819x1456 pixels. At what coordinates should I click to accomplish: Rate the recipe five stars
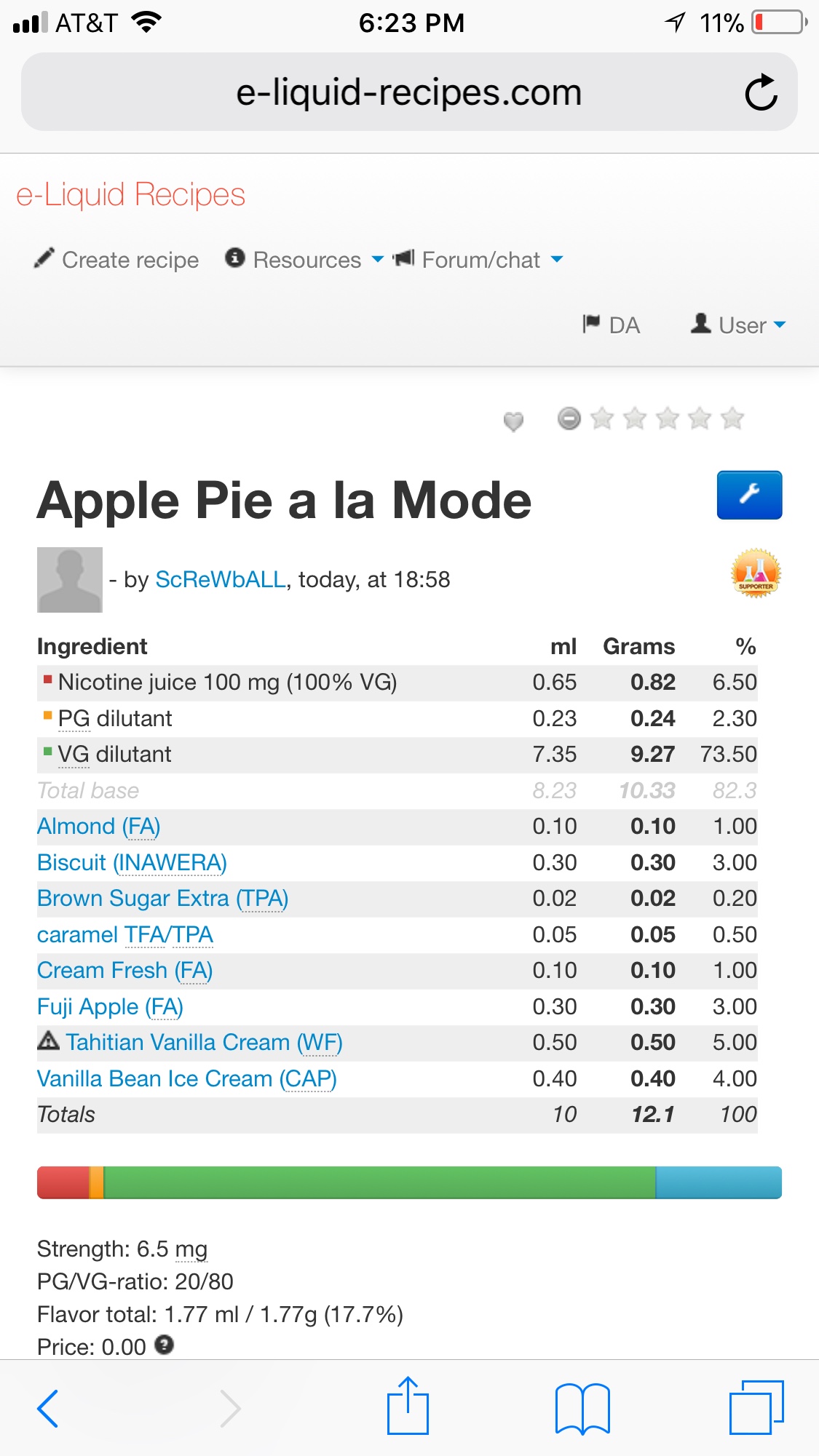(x=732, y=419)
